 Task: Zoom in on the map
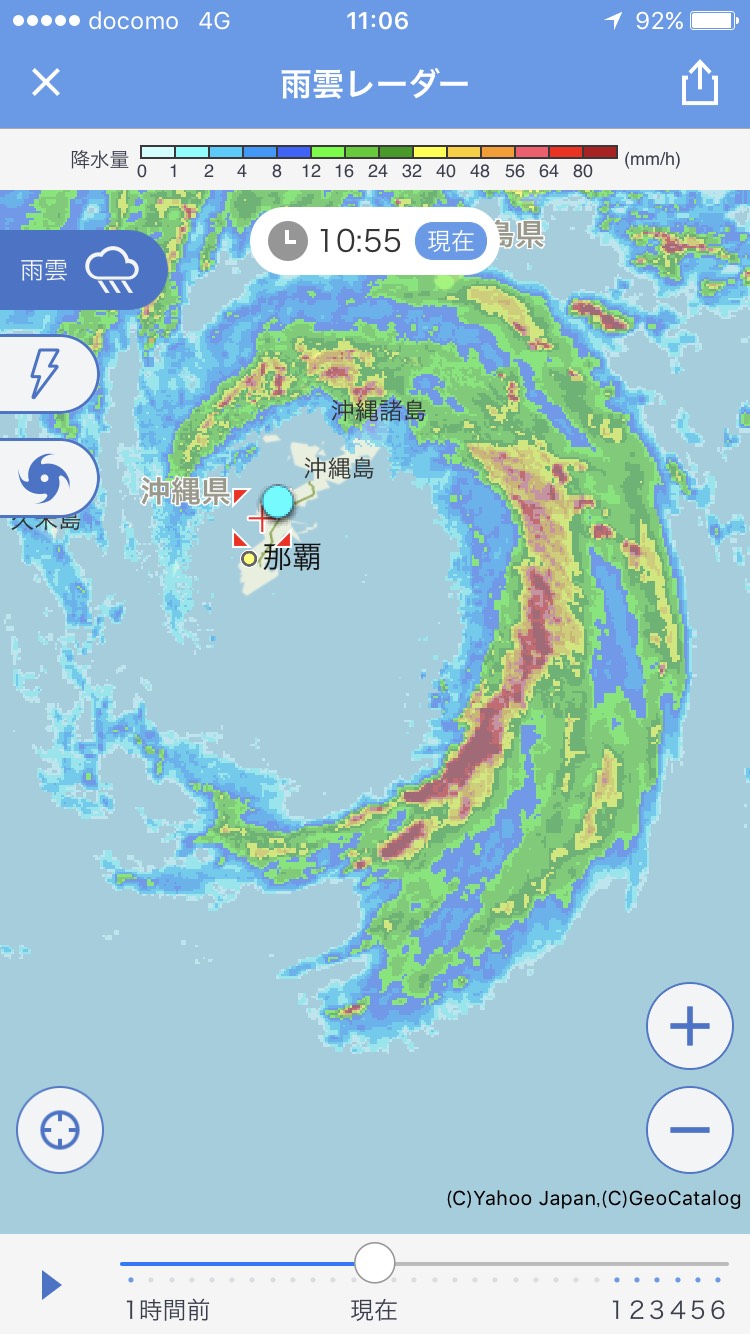pyautogui.click(x=690, y=1026)
